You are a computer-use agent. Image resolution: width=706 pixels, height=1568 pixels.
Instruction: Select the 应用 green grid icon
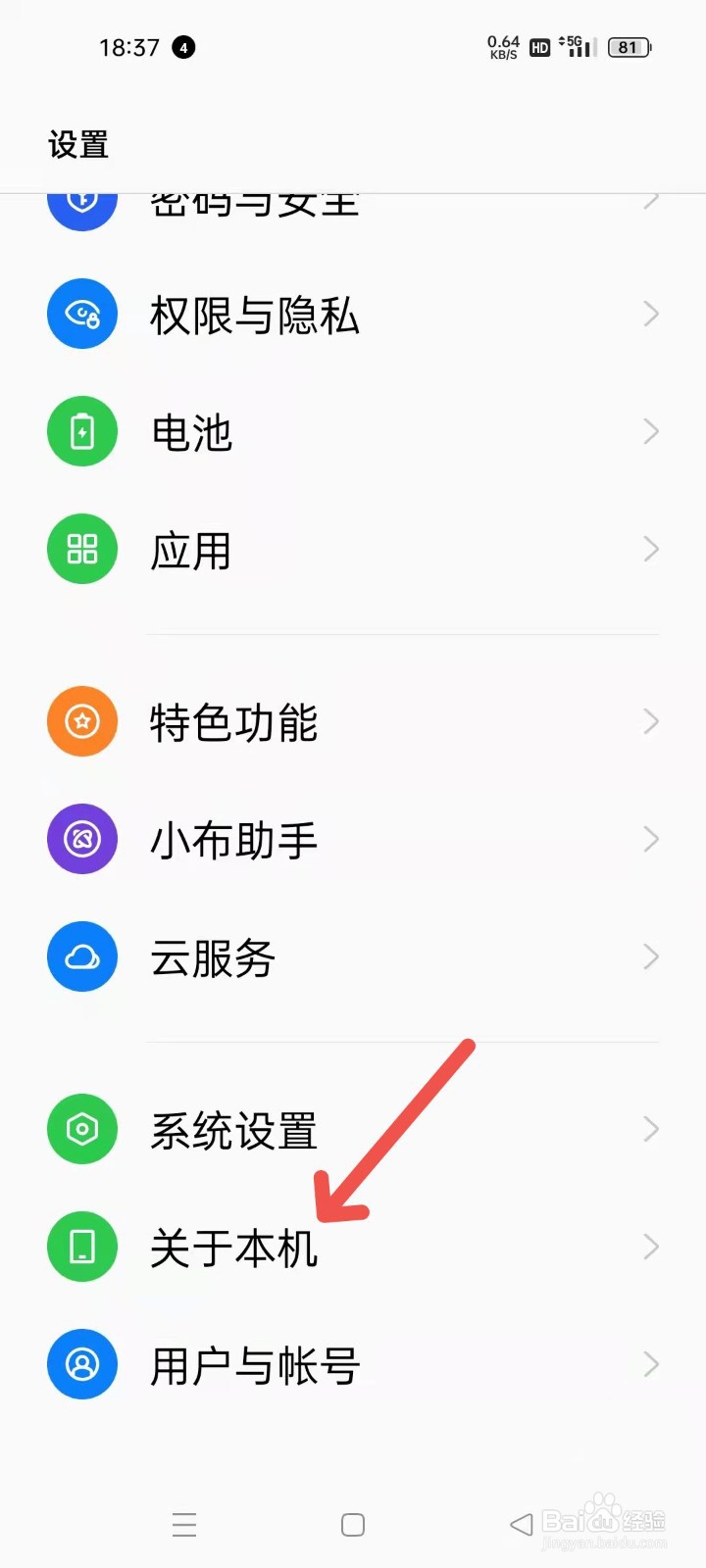(81, 549)
